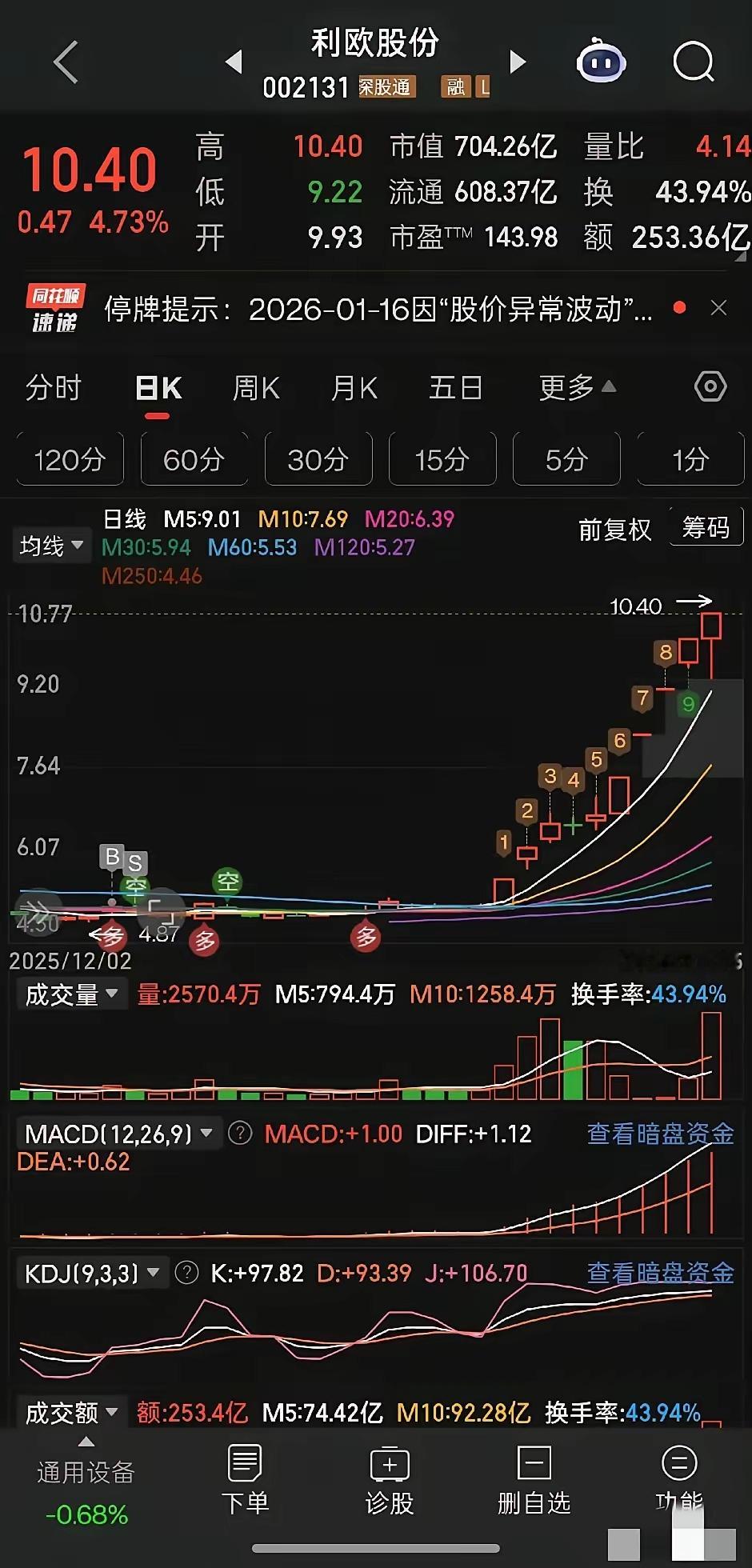752x1568 pixels.
Task: Open 下单 to place an order
Action: click(x=245, y=1479)
